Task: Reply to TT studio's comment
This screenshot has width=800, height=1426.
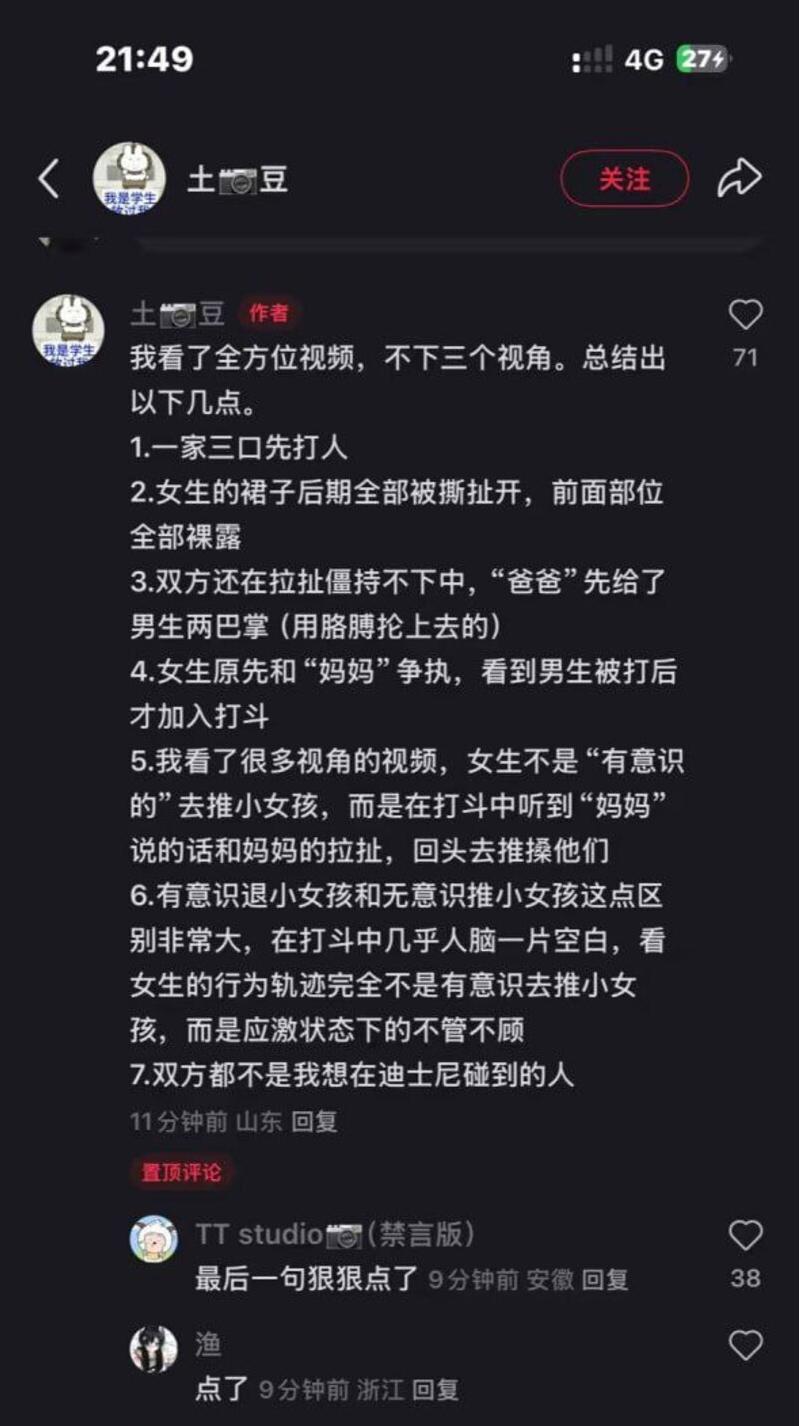Action: tap(605, 1279)
